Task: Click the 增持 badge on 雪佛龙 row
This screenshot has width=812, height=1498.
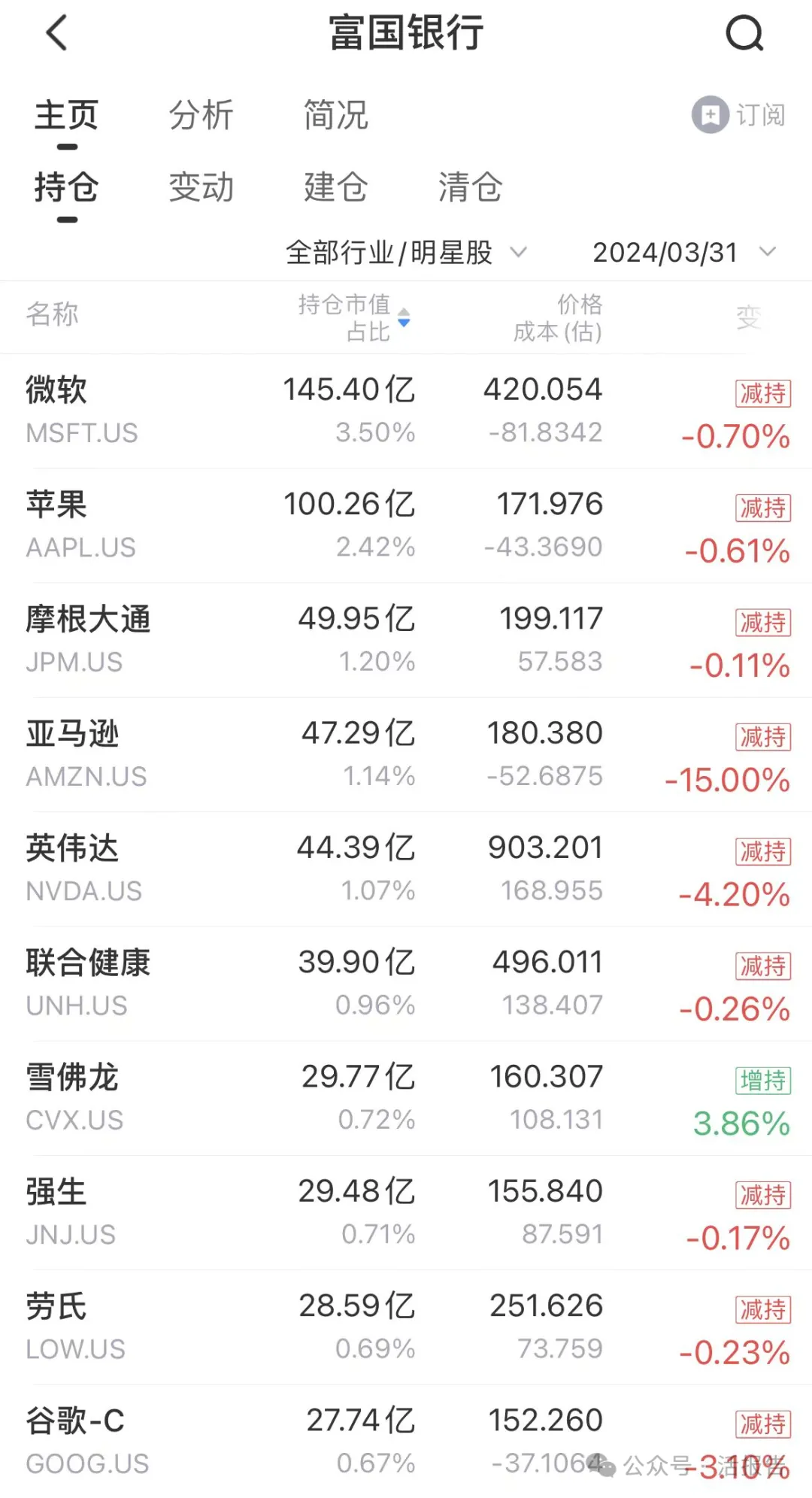Action: click(x=762, y=1078)
